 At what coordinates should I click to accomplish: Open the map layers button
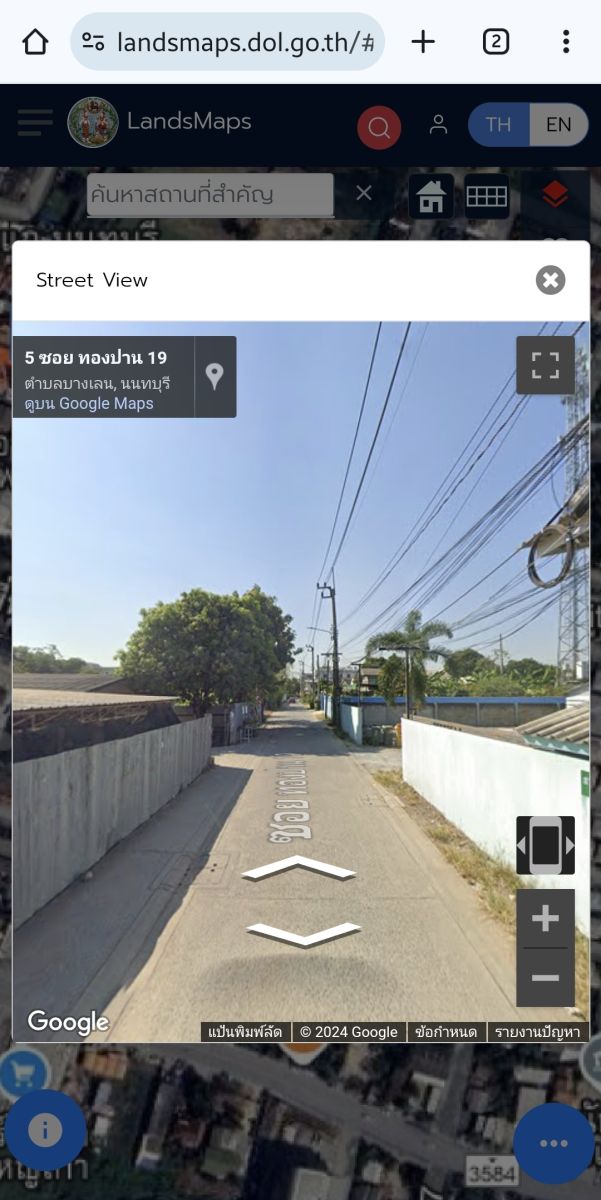click(555, 195)
